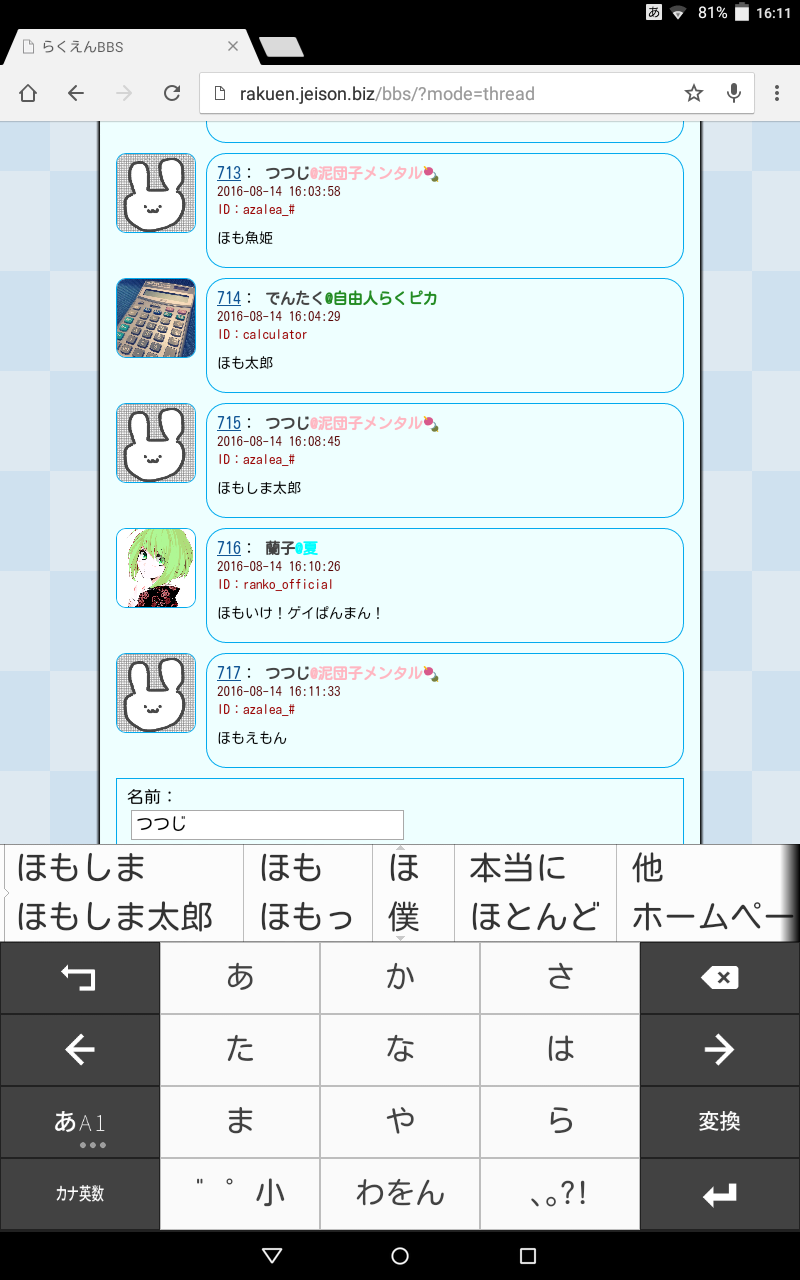Choose the ほもしま太郎 keyboard suggestion

[115, 917]
